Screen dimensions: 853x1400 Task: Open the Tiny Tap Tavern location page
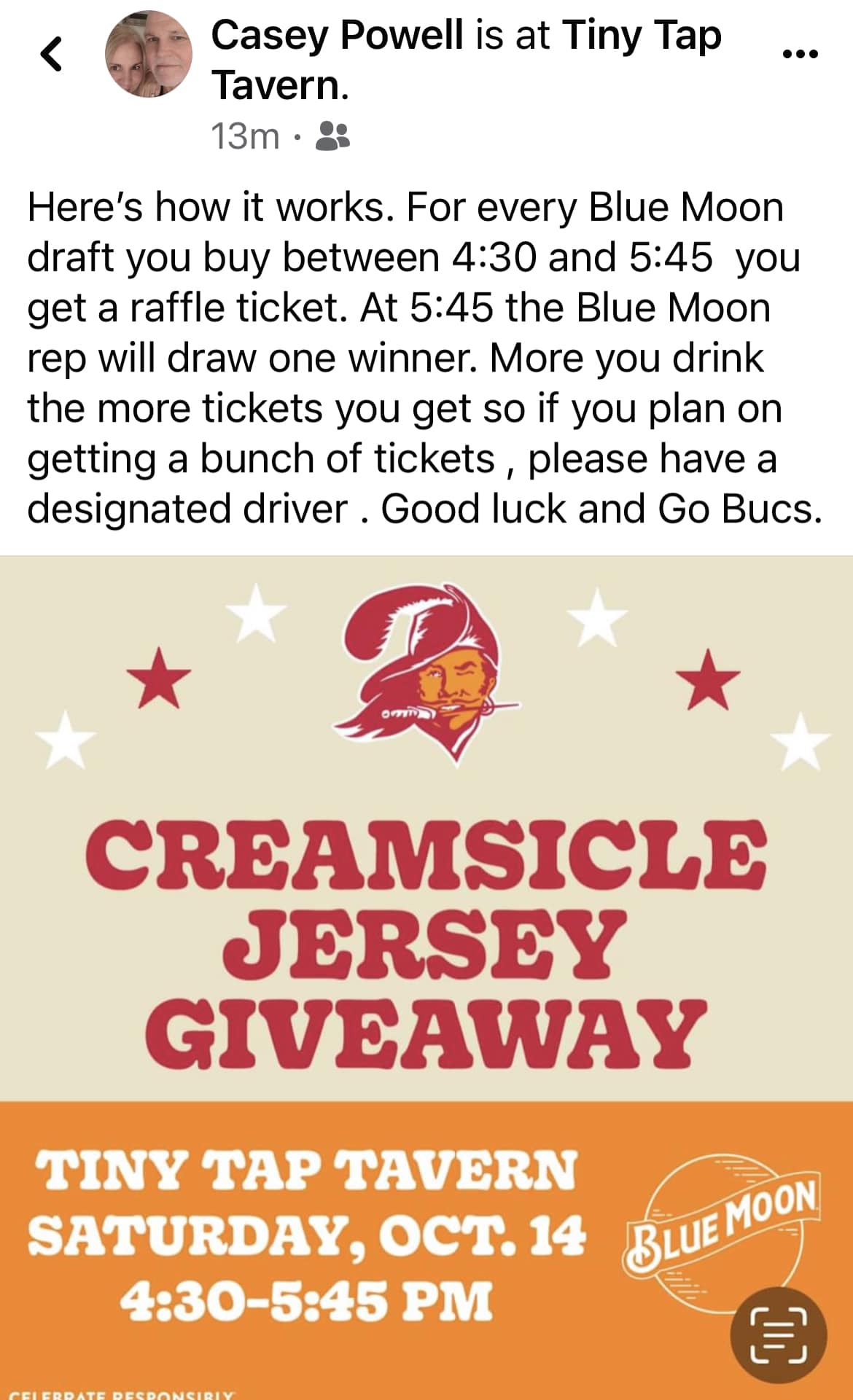pyautogui.click(x=641, y=35)
